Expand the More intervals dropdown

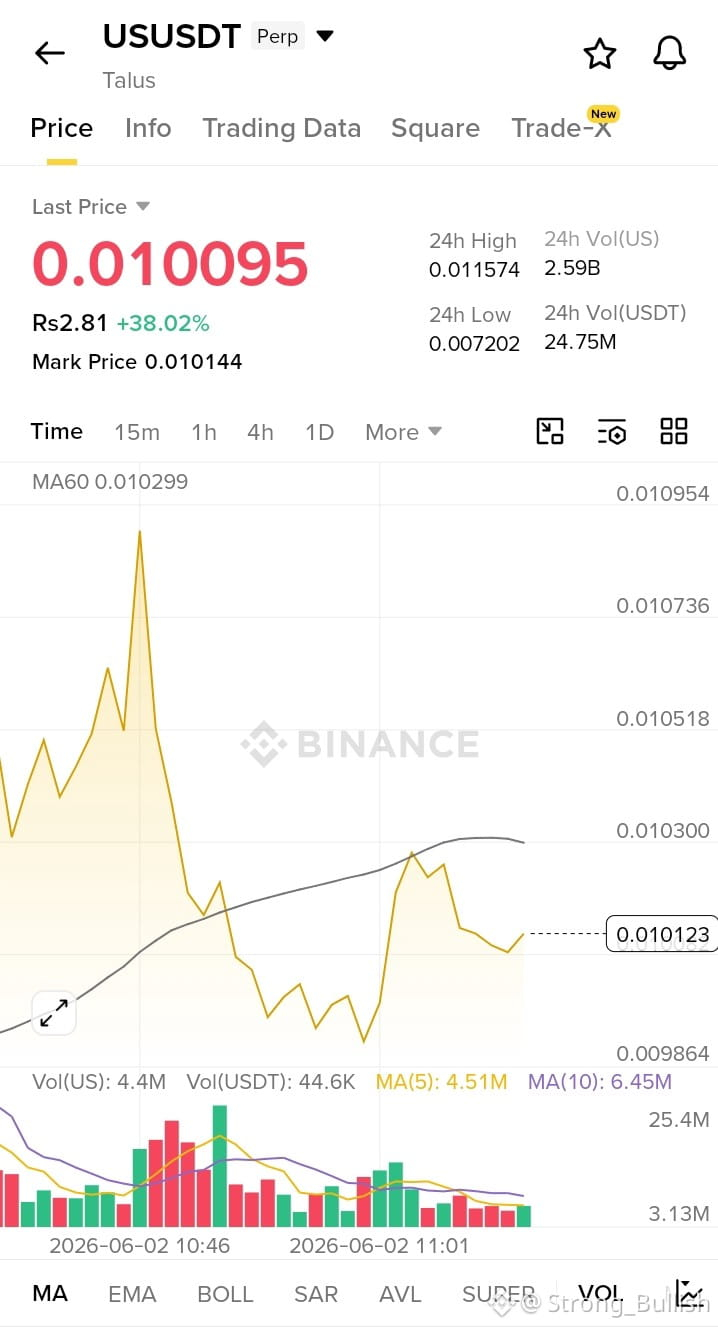click(x=403, y=432)
